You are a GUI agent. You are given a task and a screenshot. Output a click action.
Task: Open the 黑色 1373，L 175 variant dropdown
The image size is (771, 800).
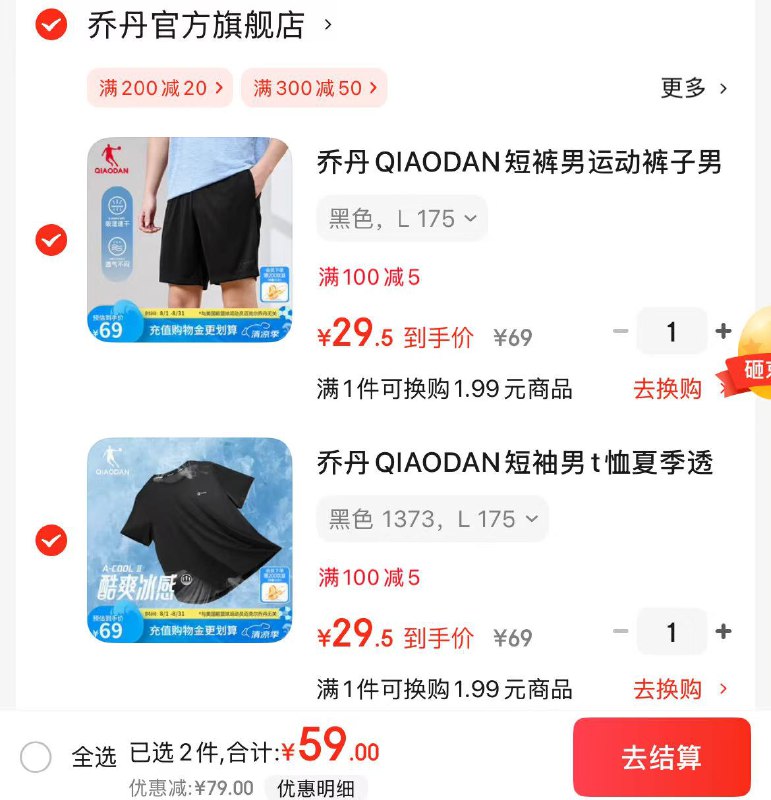(x=431, y=518)
